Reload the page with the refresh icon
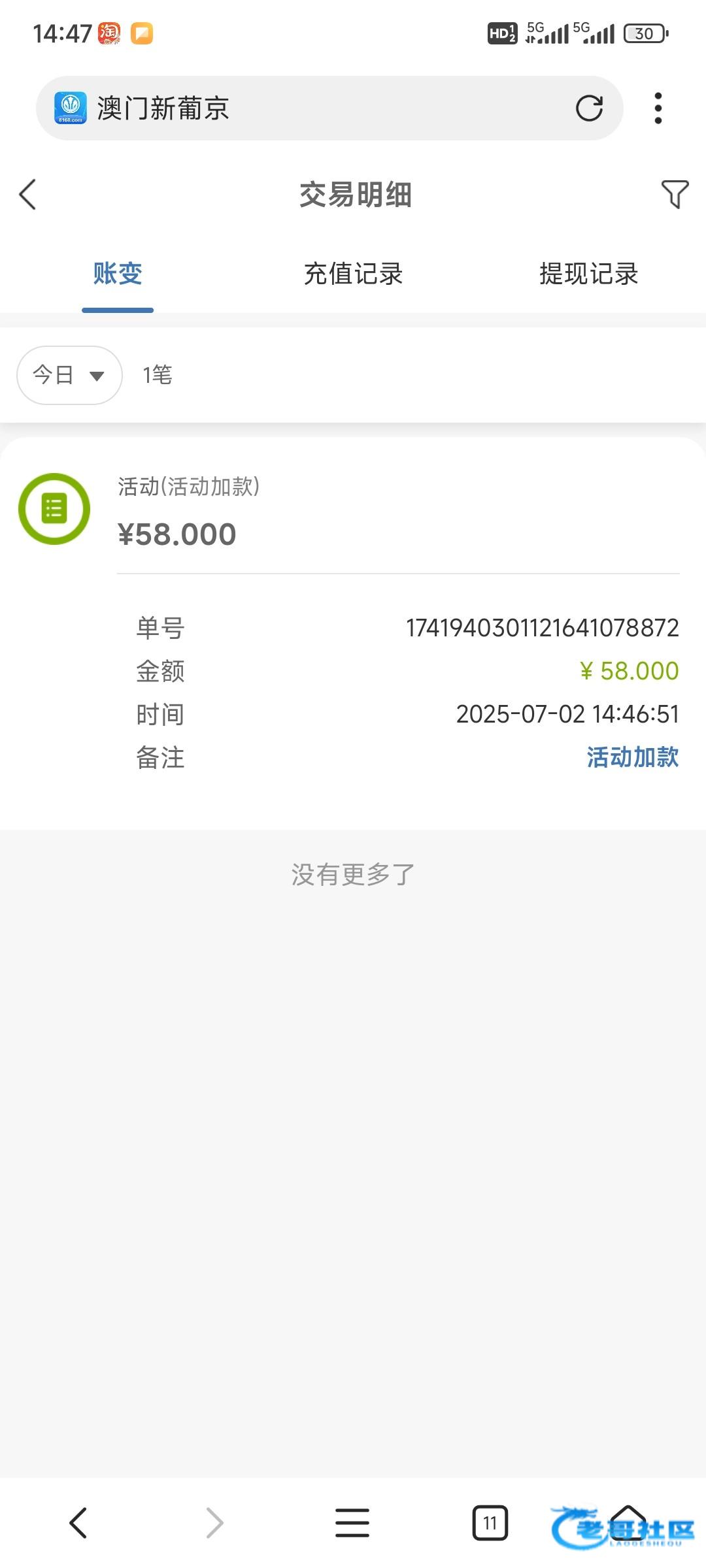Screen dimensions: 706x1568 click(589, 108)
